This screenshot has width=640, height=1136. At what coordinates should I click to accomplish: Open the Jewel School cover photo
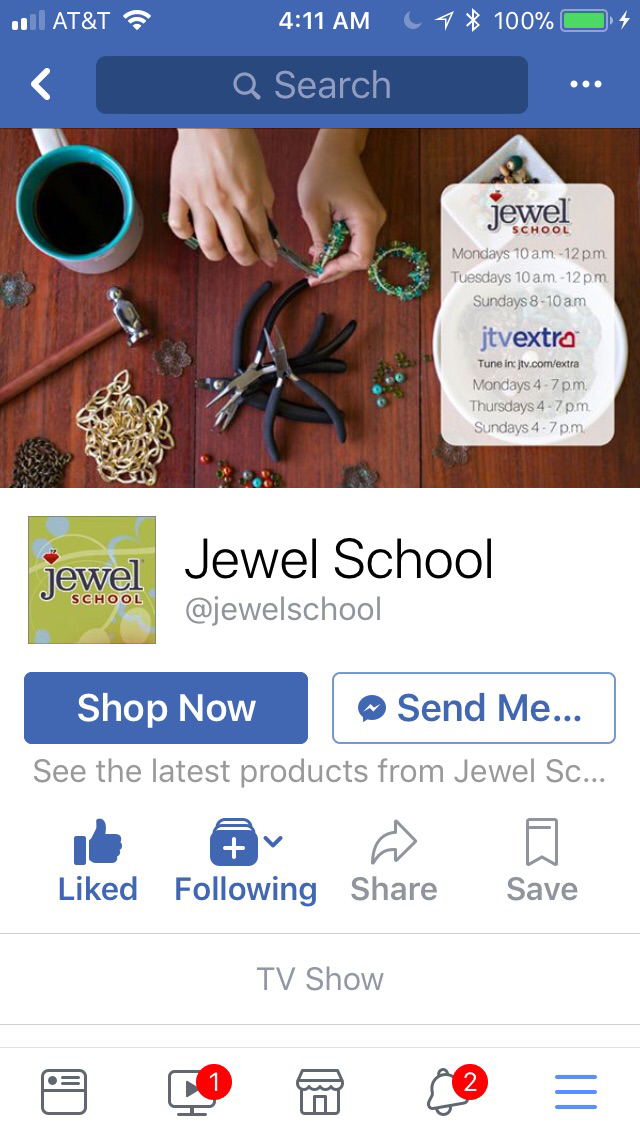click(x=320, y=308)
